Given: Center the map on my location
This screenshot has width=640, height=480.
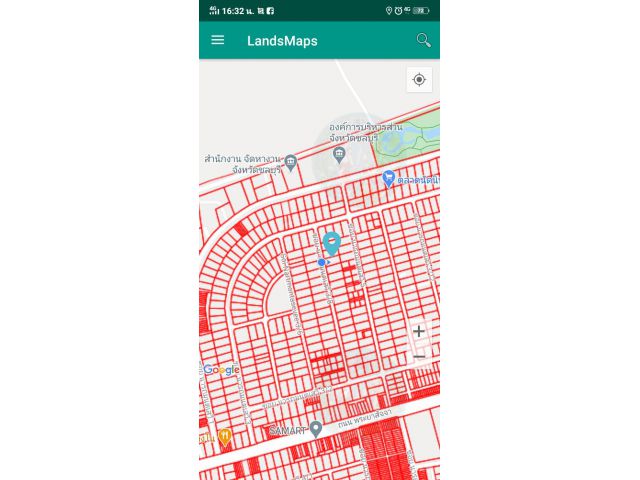Looking at the screenshot, I should pos(419,80).
